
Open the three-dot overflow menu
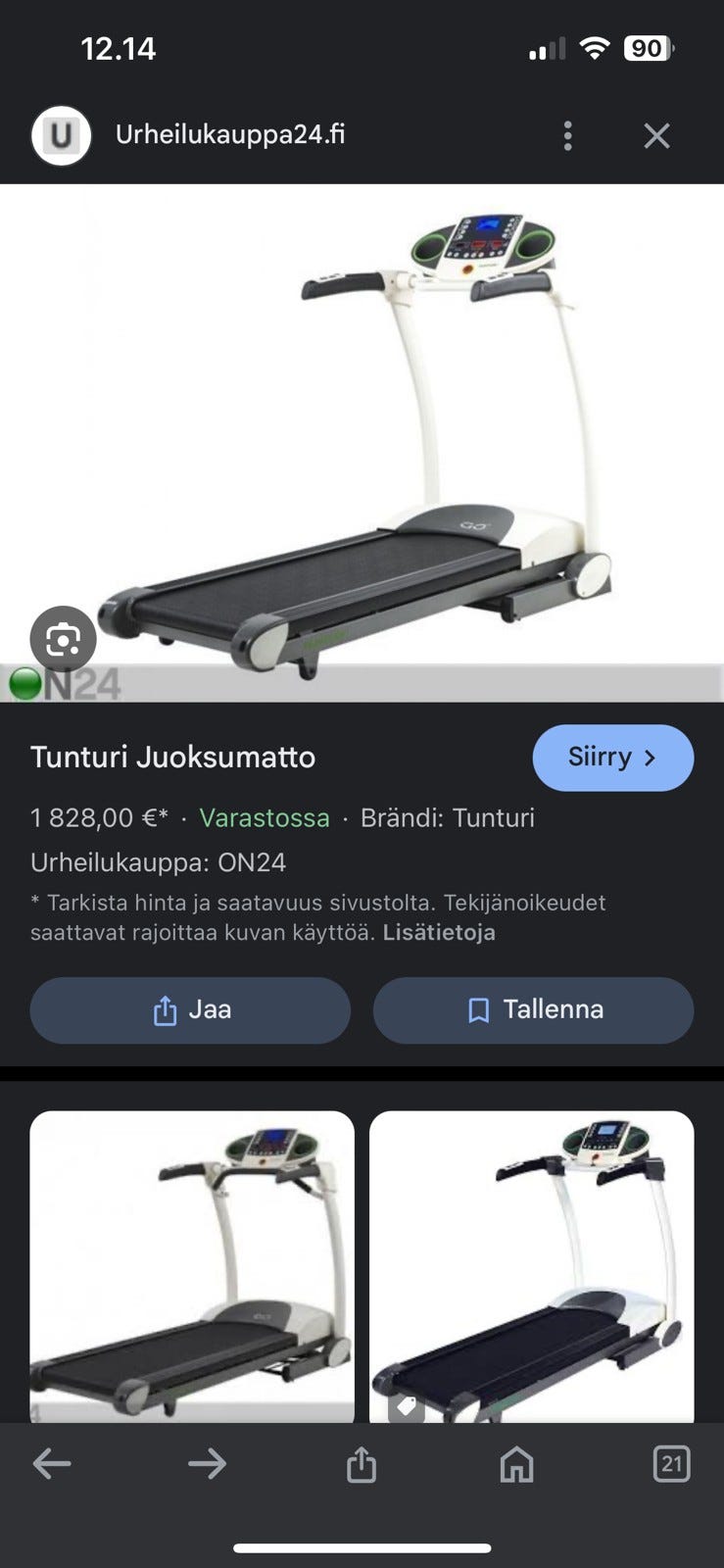point(567,135)
